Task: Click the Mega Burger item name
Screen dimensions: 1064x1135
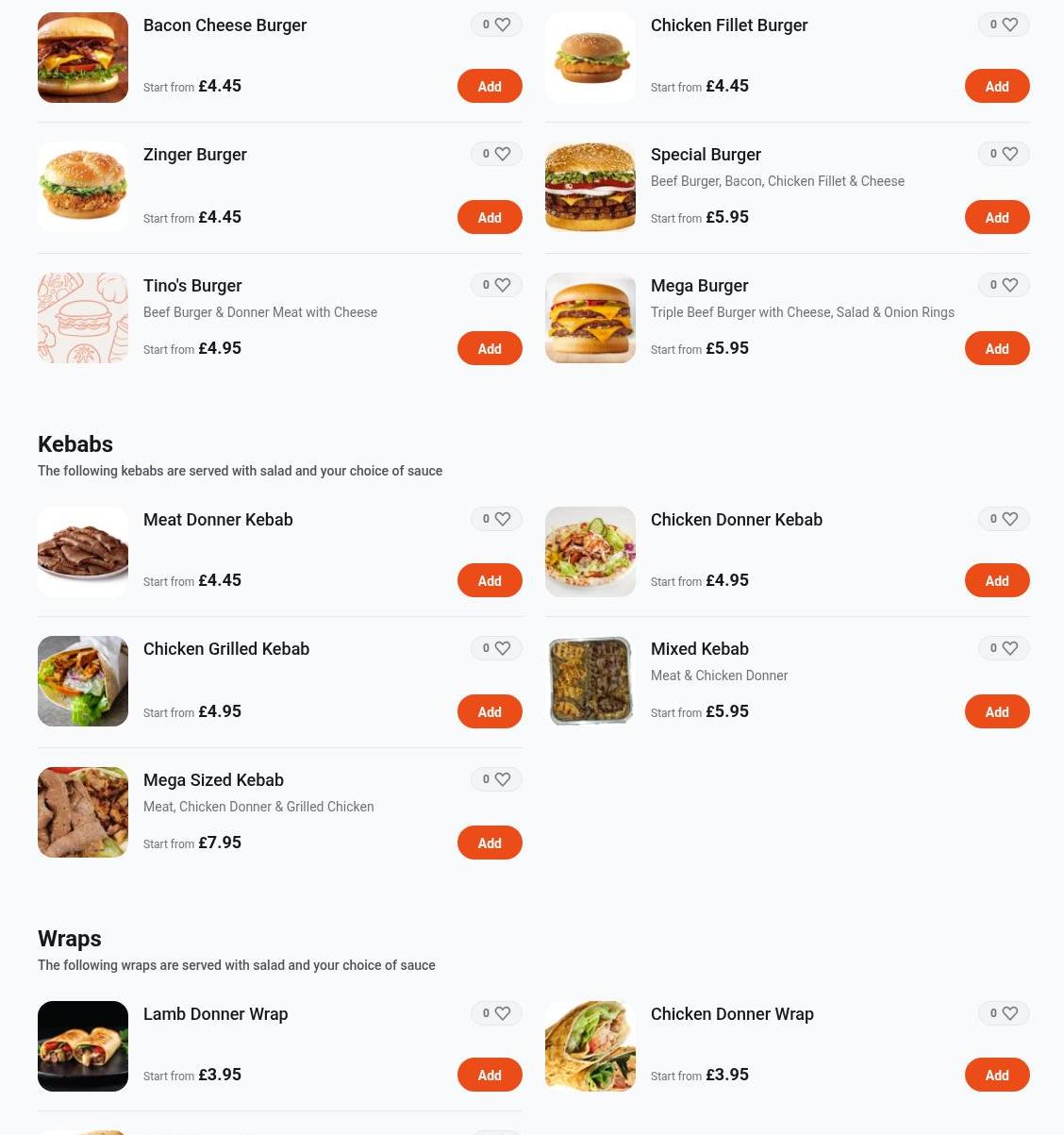Action: pyautogui.click(x=700, y=285)
